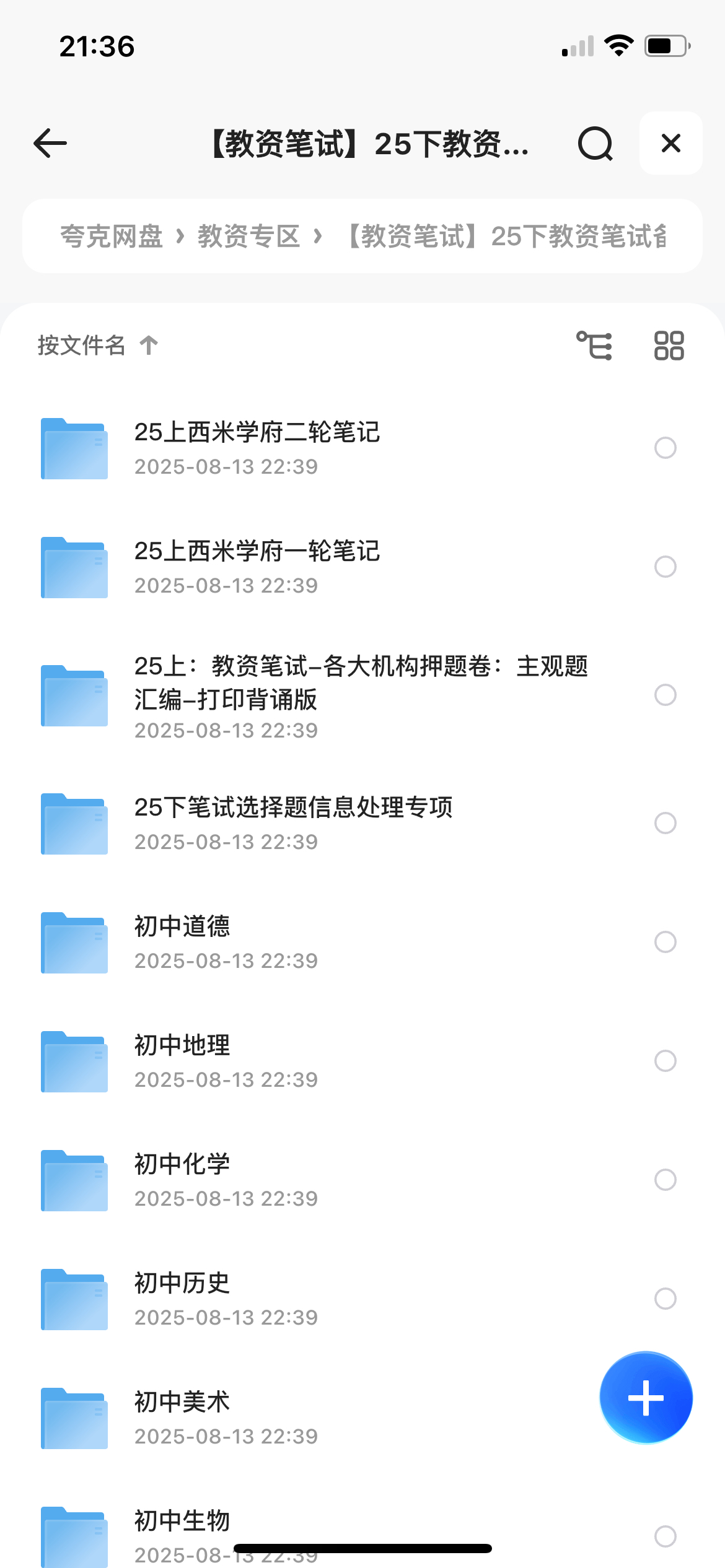Image resolution: width=725 pixels, height=1568 pixels.
Task: Open the folder tree view icon
Action: 594,345
